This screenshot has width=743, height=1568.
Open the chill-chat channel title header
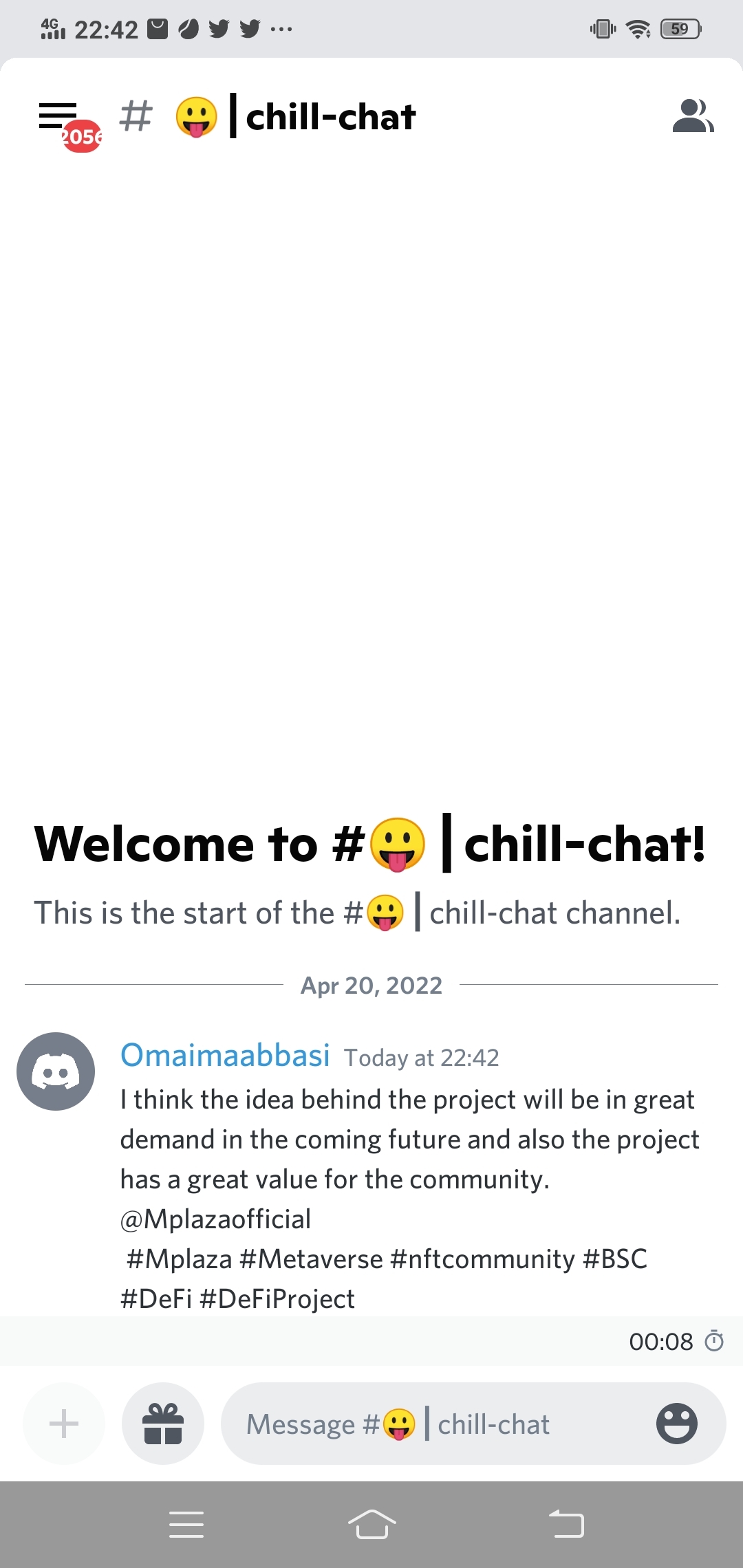tap(330, 117)
